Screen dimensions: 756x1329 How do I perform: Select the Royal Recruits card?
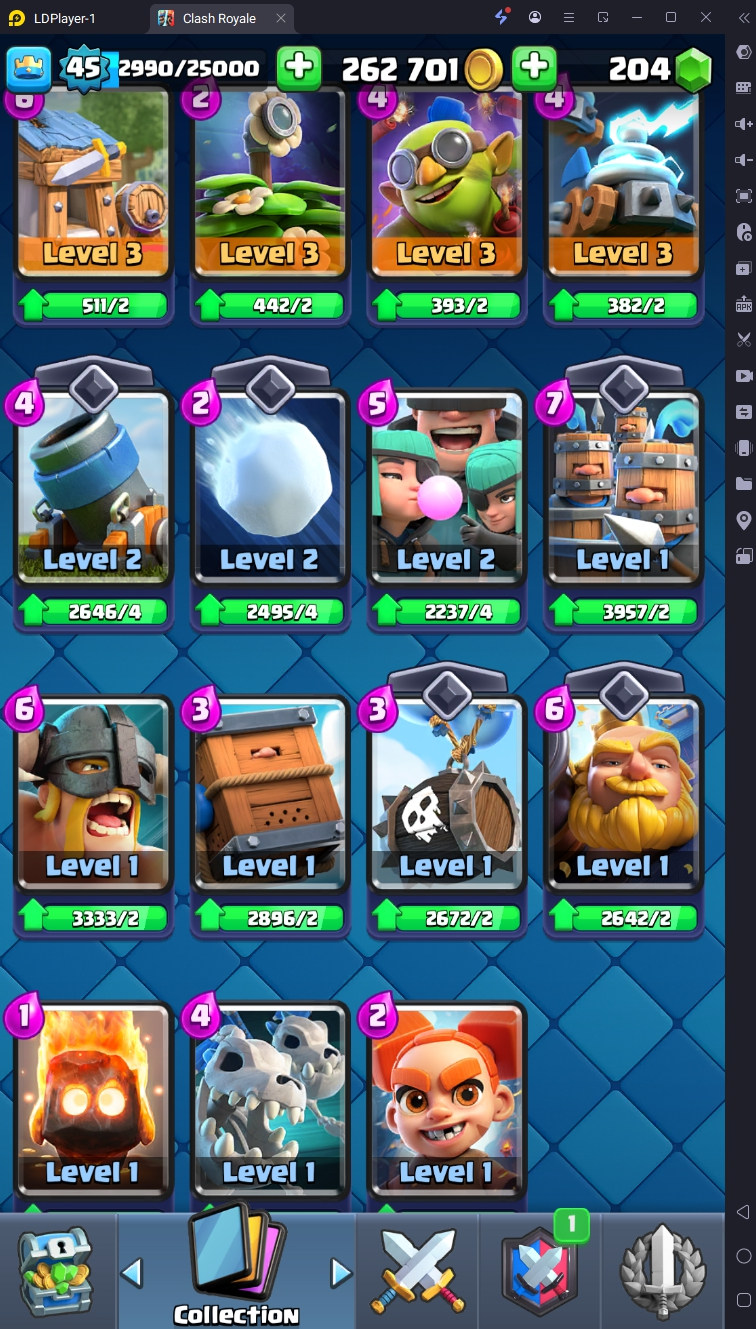point(624,490)
